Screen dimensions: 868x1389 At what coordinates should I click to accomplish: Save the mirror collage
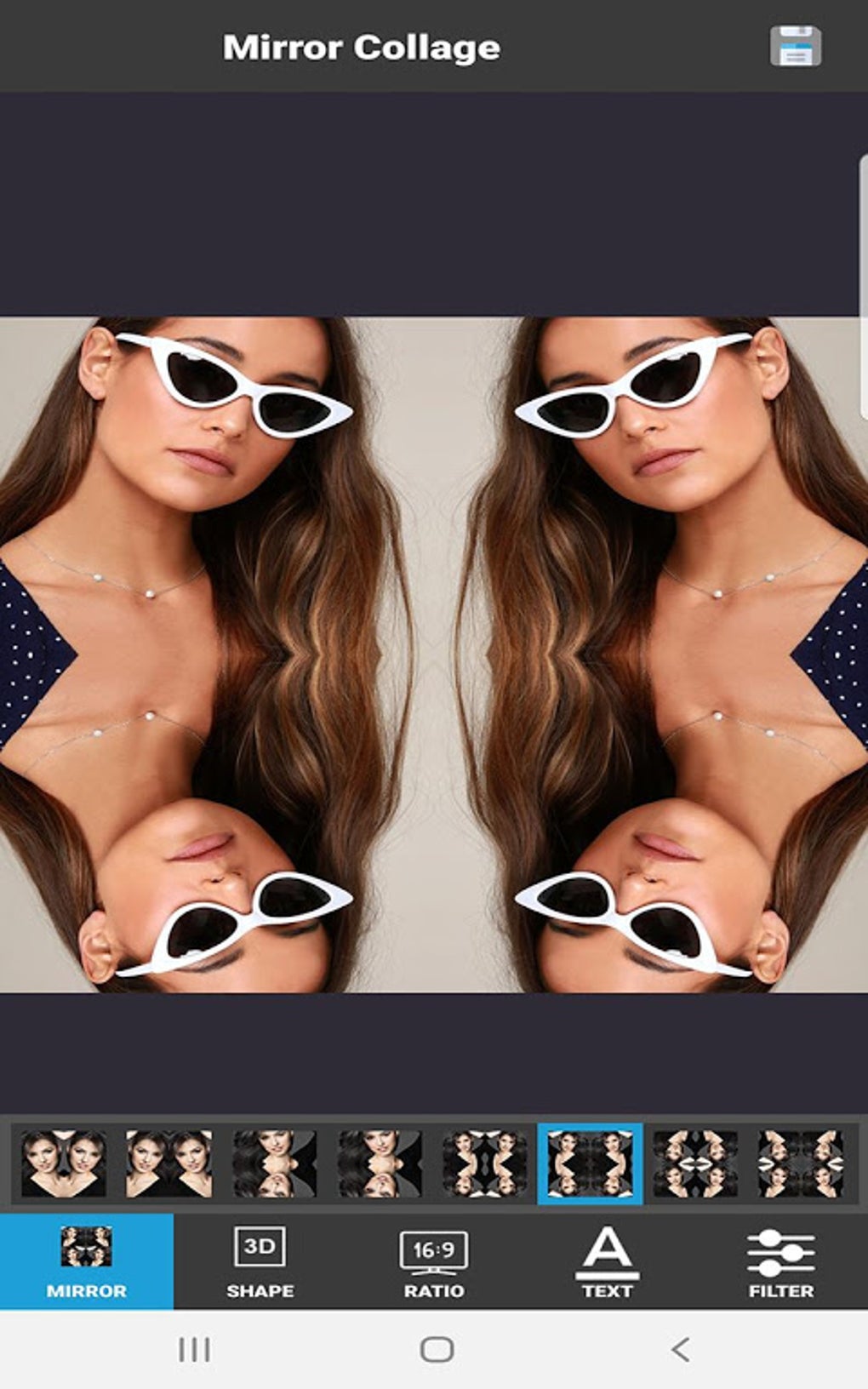[795, 47]
